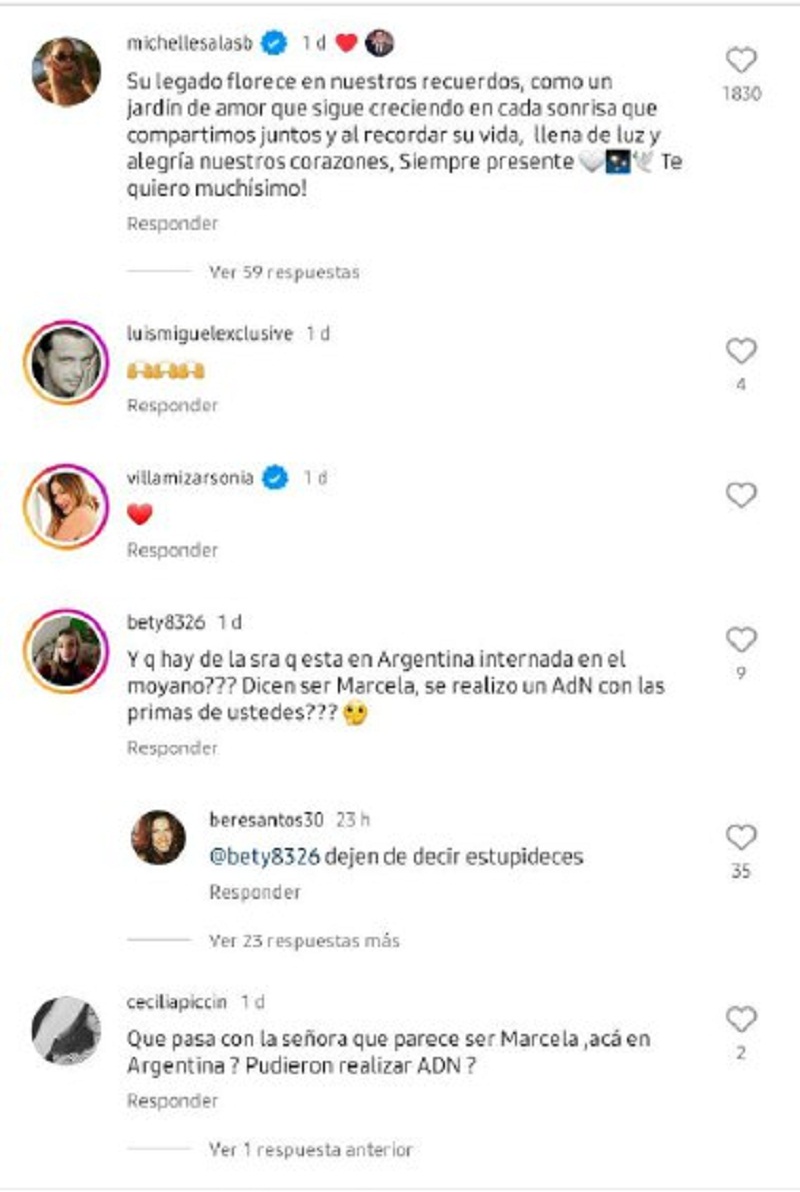Reply to michellesalasb's comment
Screen dimensions: 800x1192
pos(172,224)
